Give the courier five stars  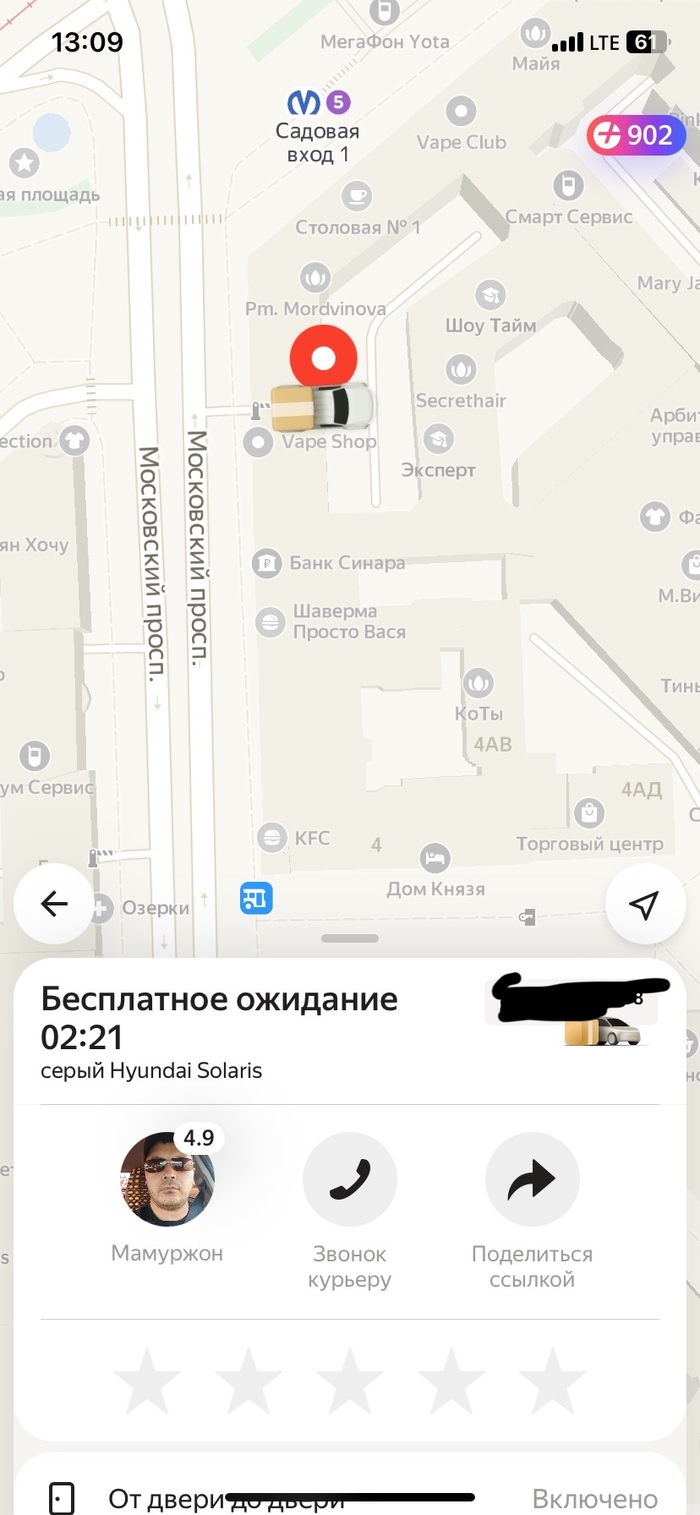pos(552,1381)
